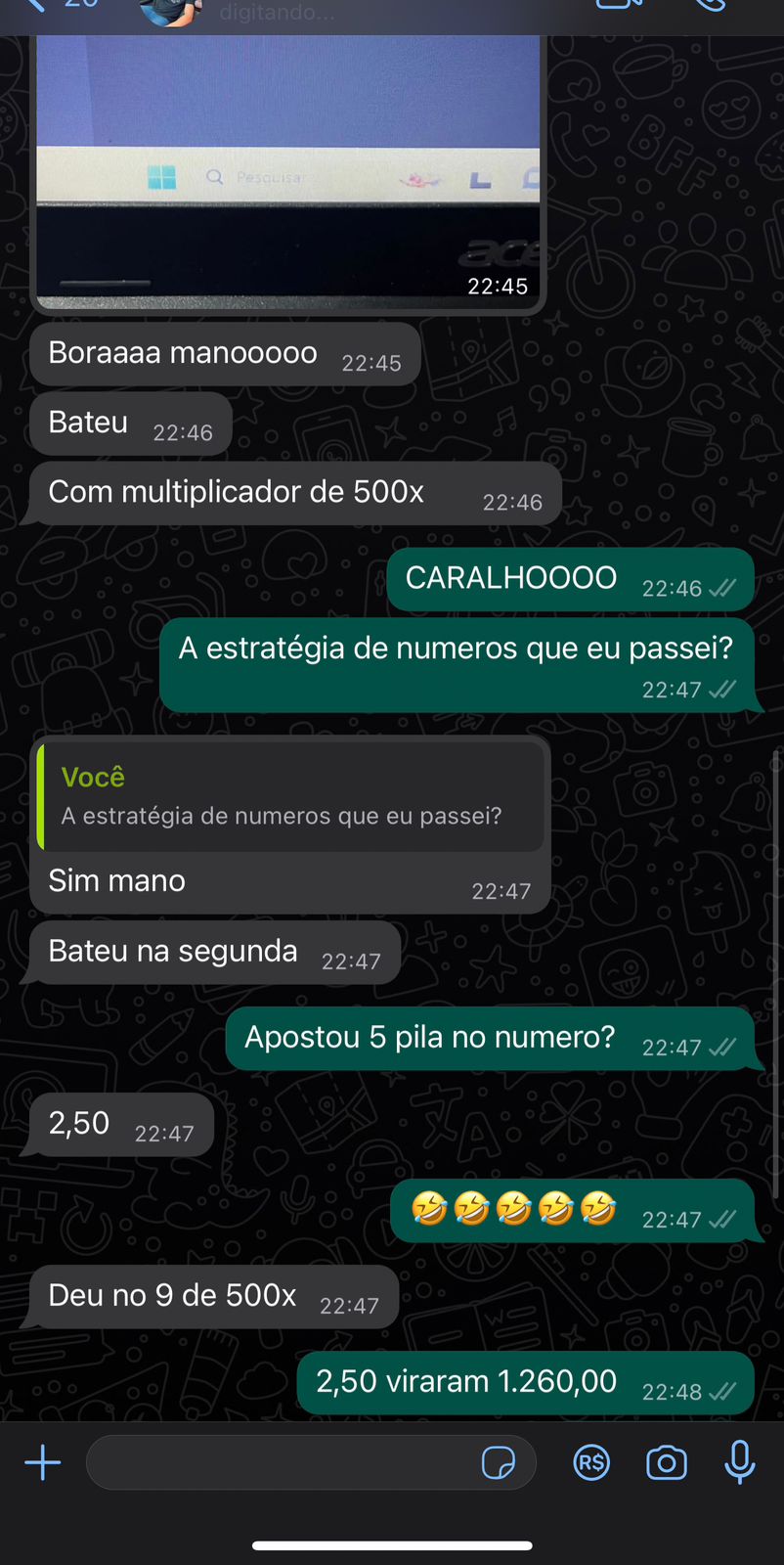
Task: Tap the microphone voice message icon
Action: [x=740, y=1463]
